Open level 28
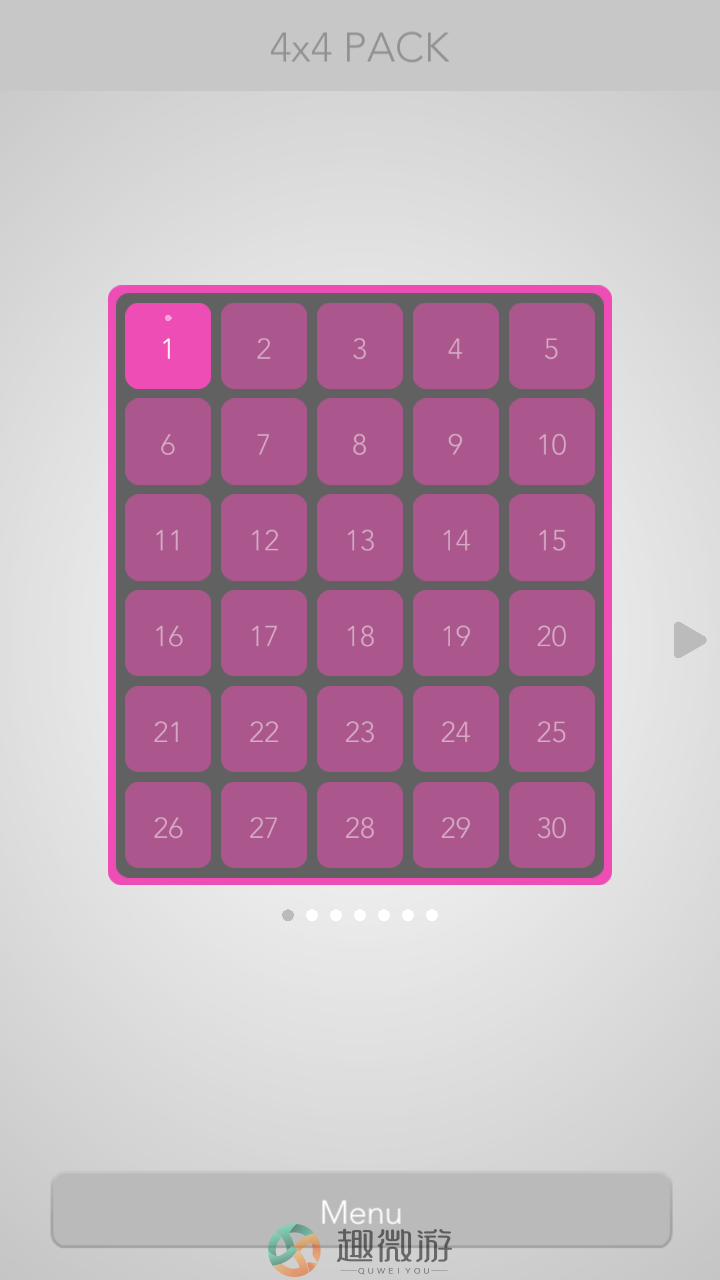720x1280 pixels. [x=360, y=825]
